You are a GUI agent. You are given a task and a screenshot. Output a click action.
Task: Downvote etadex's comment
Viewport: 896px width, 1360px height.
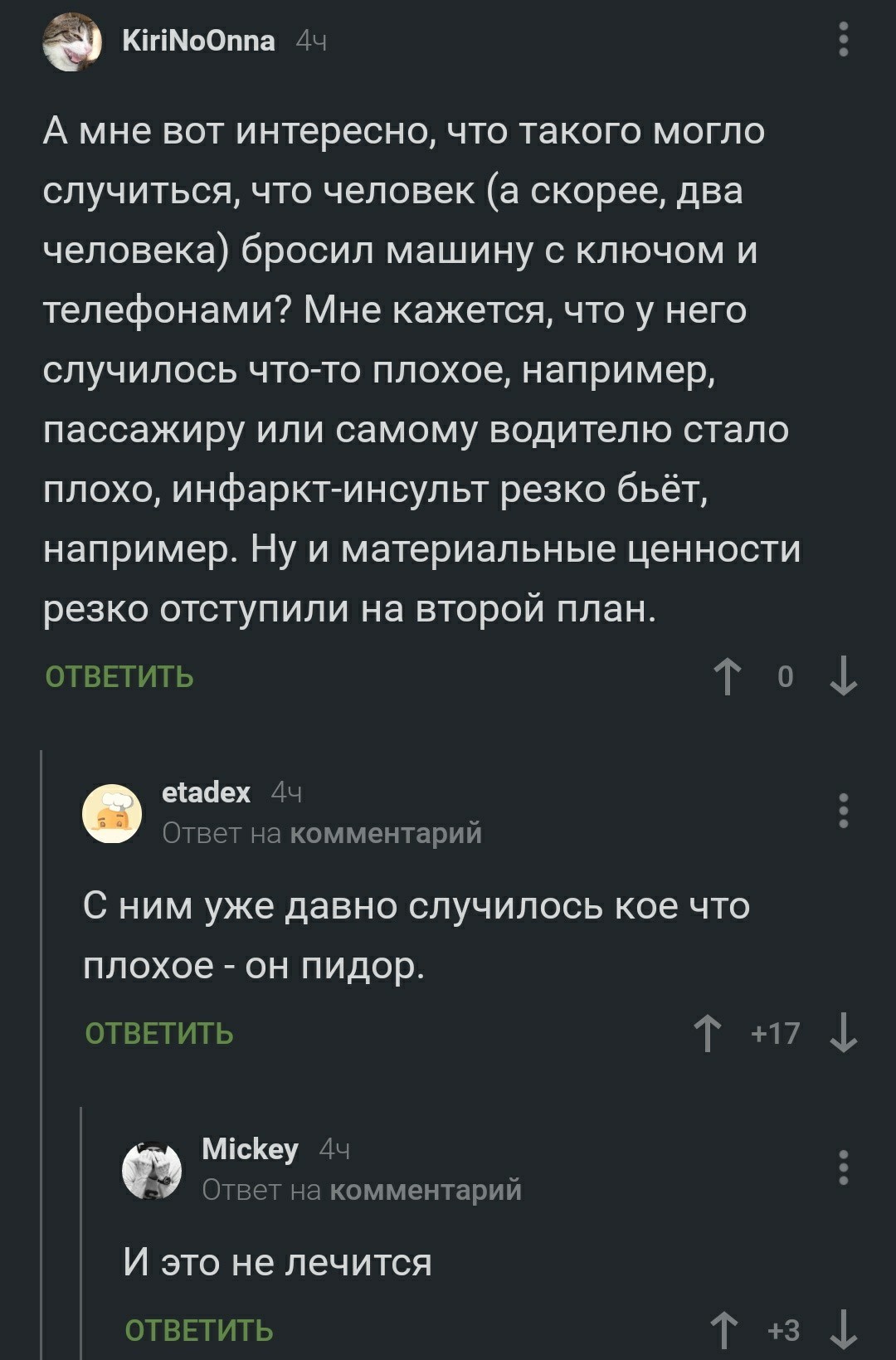click(x=843, y=1033)
